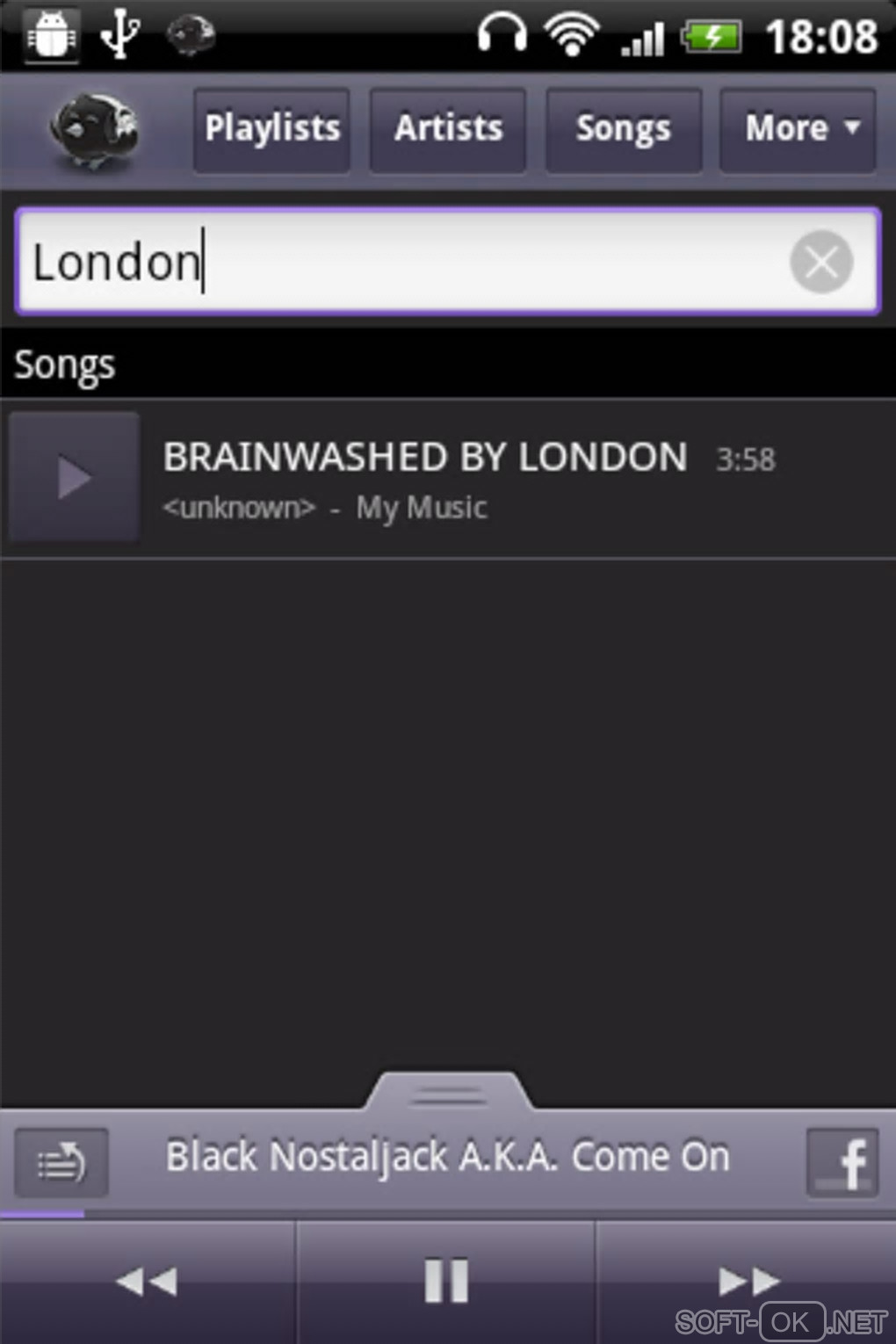Viewport: 896px width, 1344px height.
Task: Tap the app logo in top bar
Action: (93, 132)
